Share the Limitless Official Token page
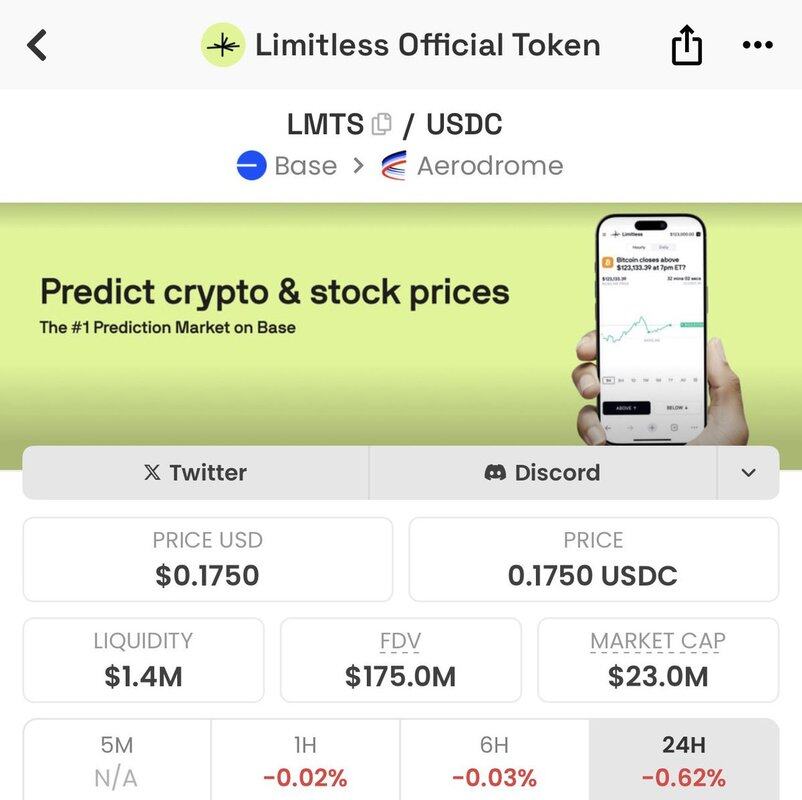The image size is (802, 800). tap(686, 46)
